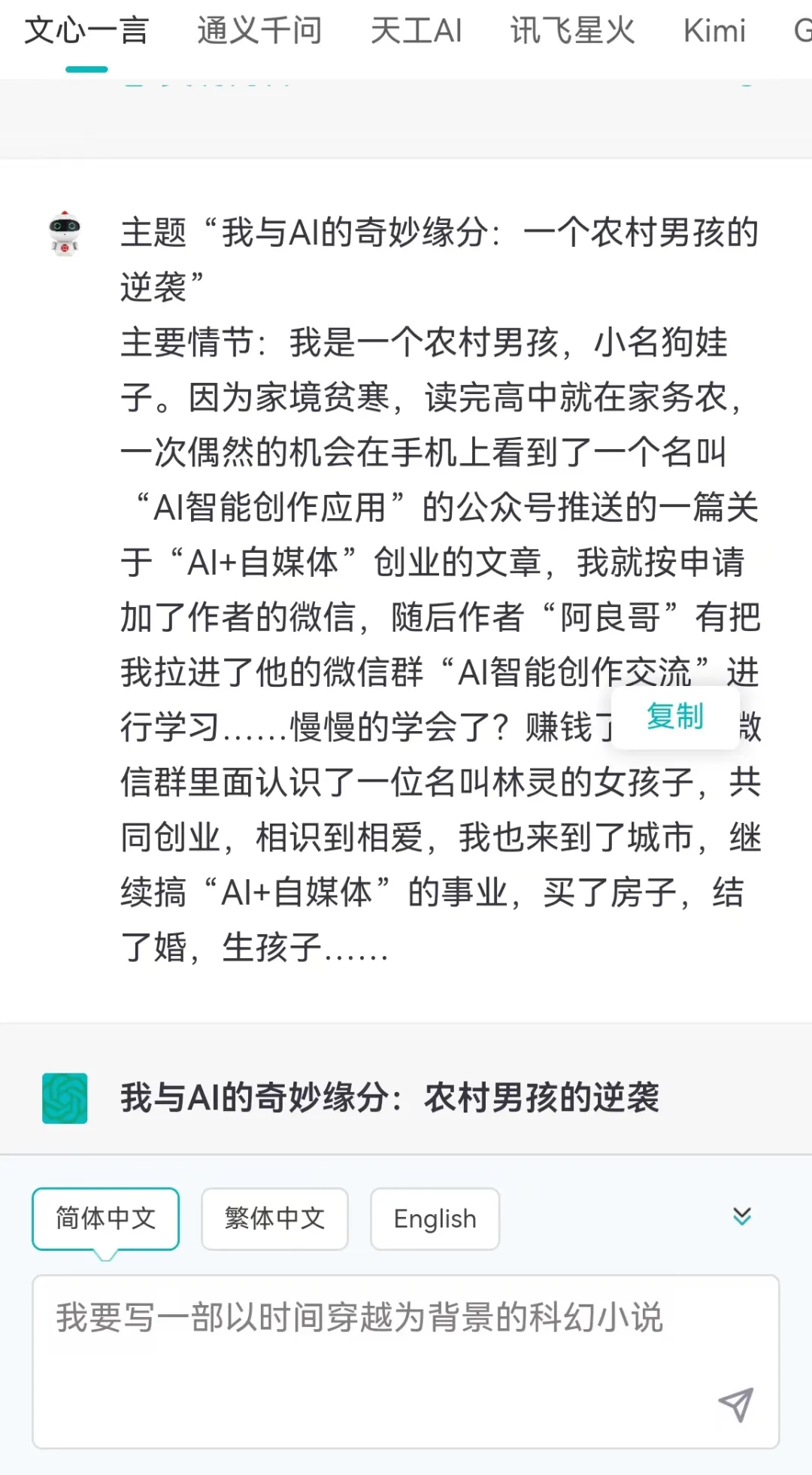Open the ChatGPT result titled 农村男孩的逆袭
The width and height of the screenshot is (812, 1475).
coord(391,1098)
